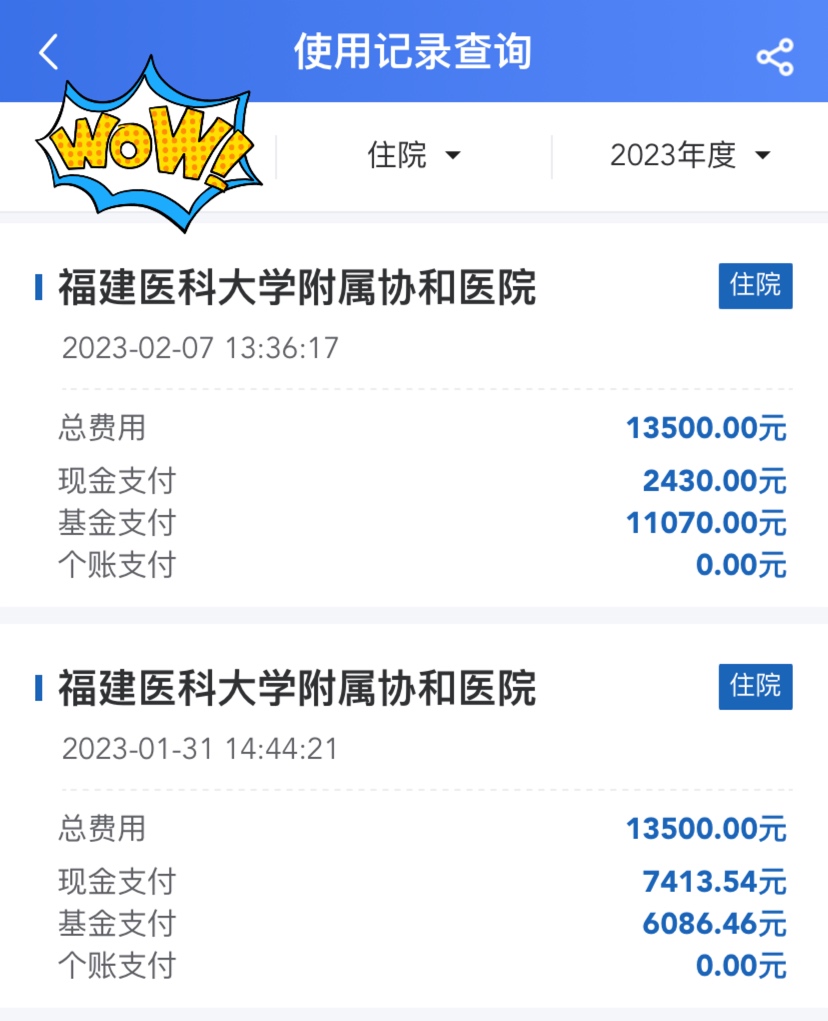The image size is (828, 1021).
Task: Go back from 使用记录查询
Action: [x=49, y=52]
